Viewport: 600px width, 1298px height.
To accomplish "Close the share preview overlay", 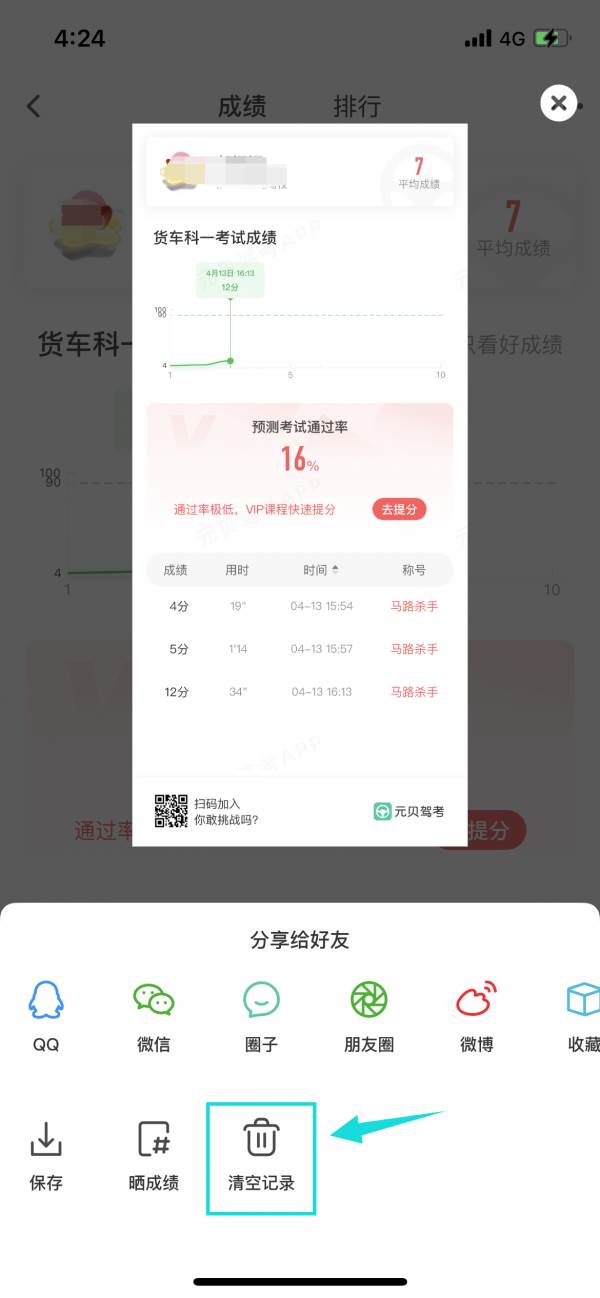I will point(558,103).
